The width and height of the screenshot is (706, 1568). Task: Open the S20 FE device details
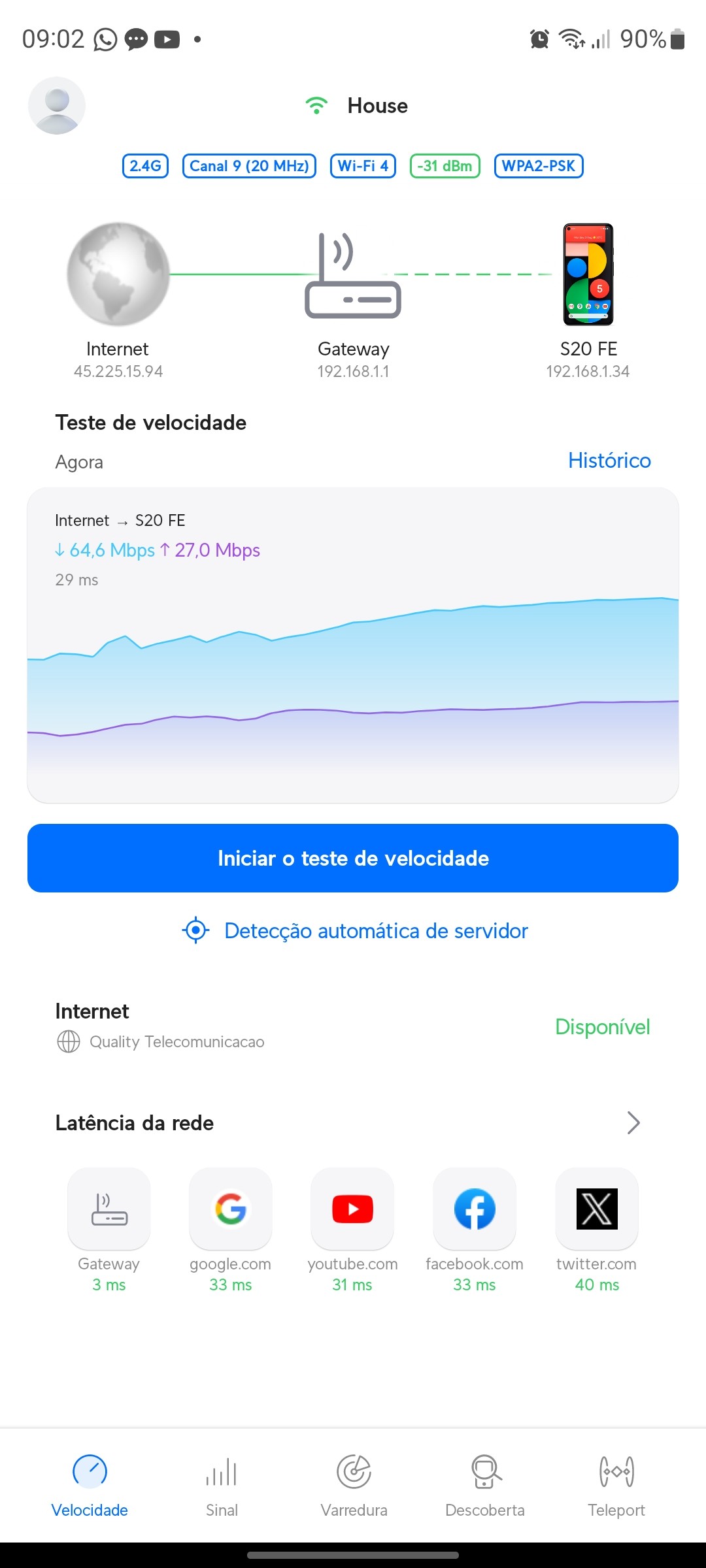pyautogui.click(x=588, y=276)
